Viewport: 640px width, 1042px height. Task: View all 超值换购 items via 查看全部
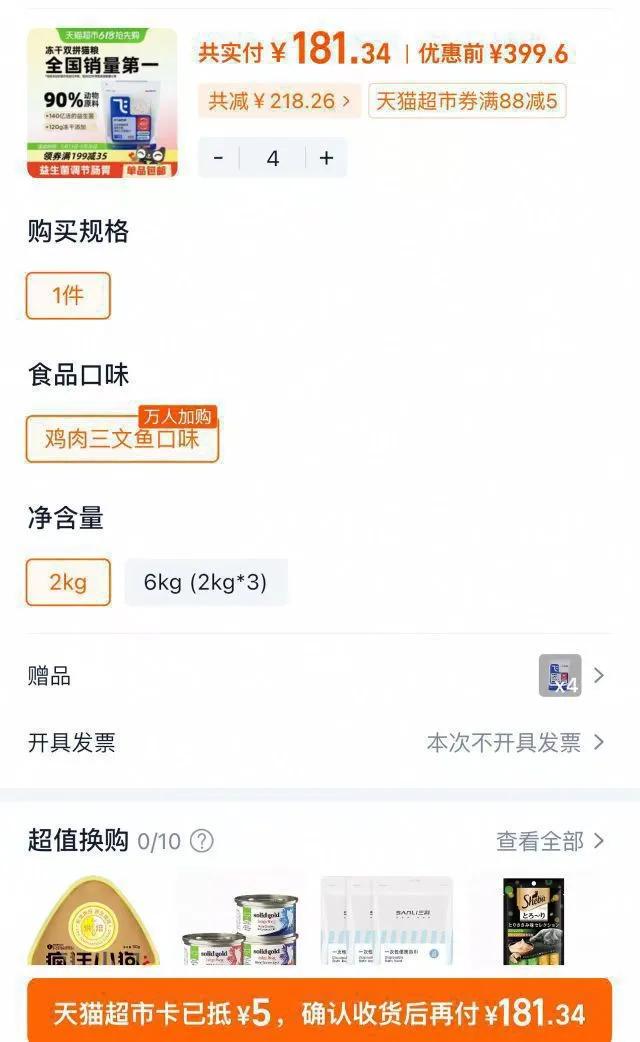point(550,841)
